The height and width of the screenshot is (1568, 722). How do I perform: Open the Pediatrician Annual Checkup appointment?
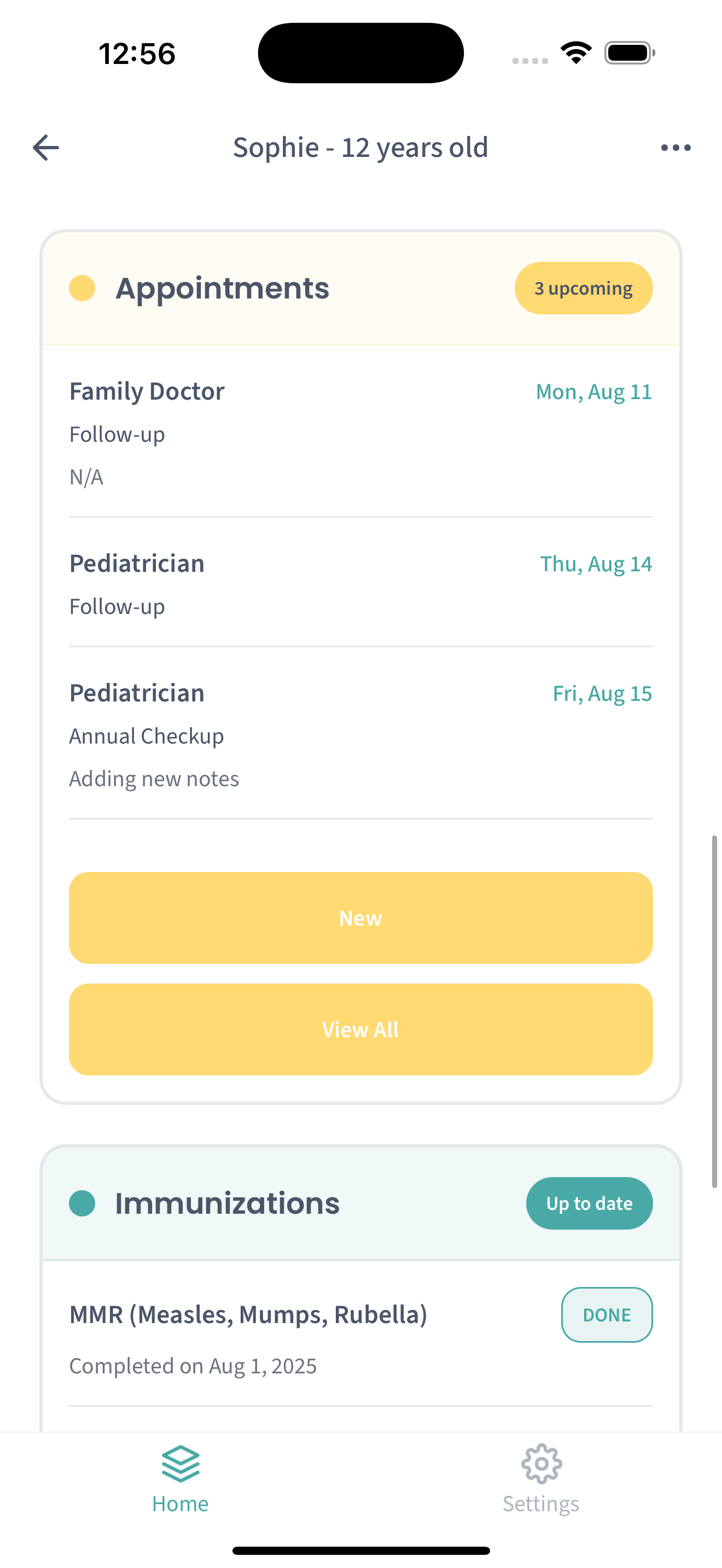tap(360, 735)
